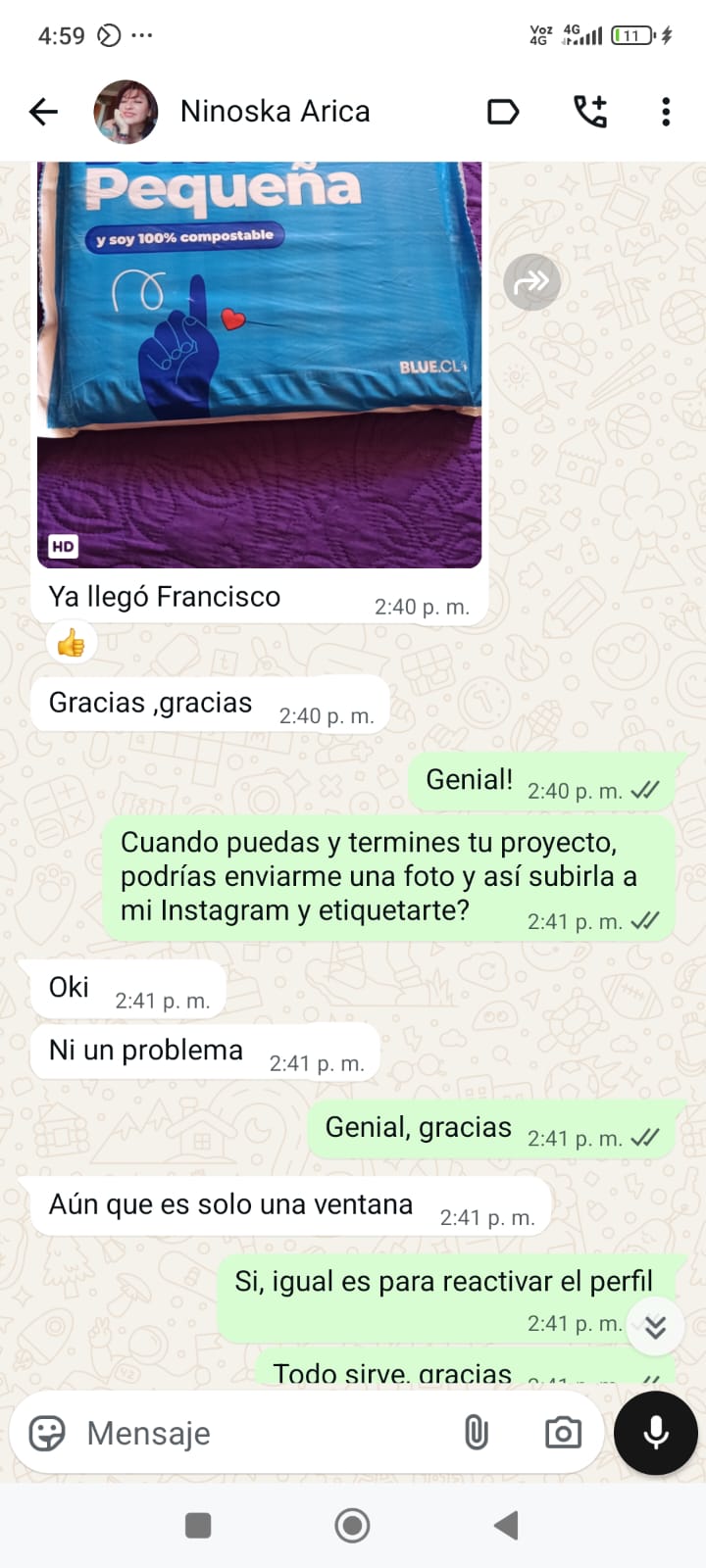Open the emoji and sticker picker
This screenshot has height=1568, width=706.
tap(48, 1432)
